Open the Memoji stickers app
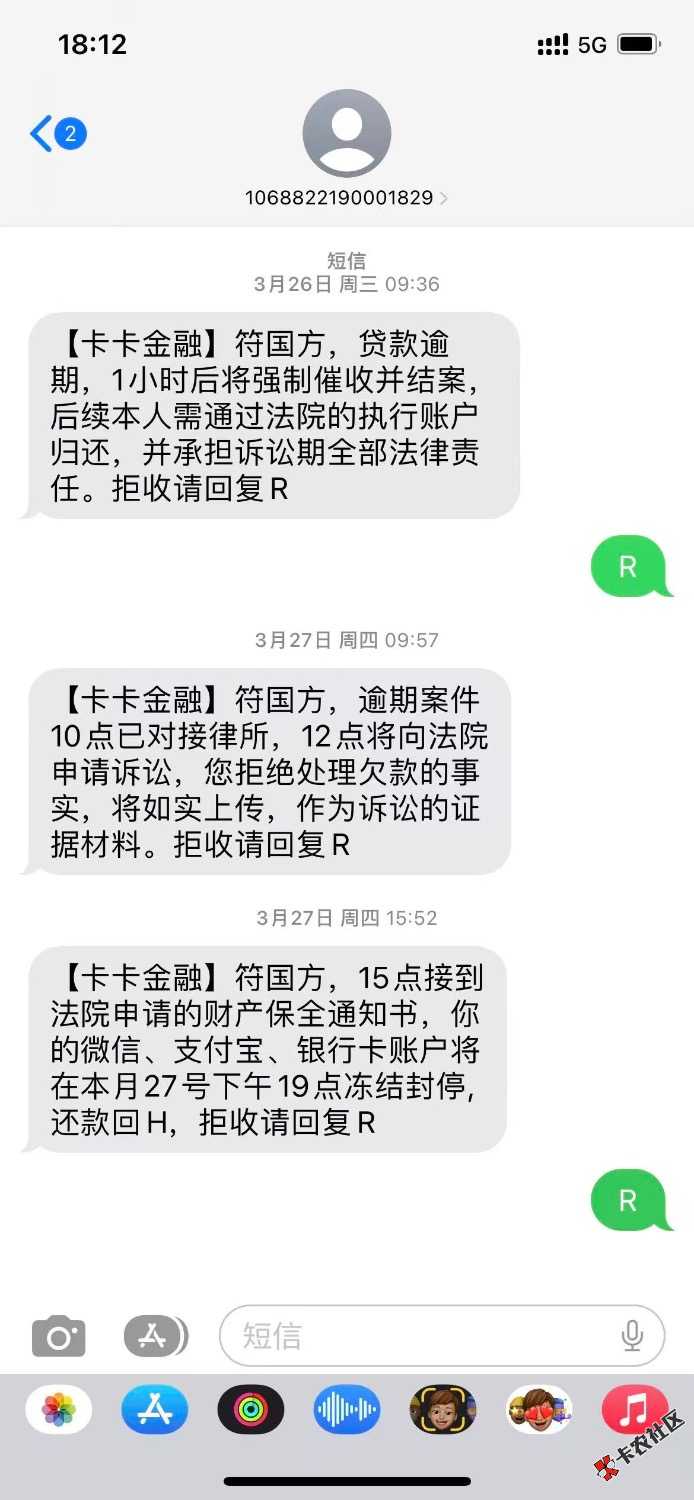Viewport: 694px width, 1500px height. click(x=539, y=1410)
